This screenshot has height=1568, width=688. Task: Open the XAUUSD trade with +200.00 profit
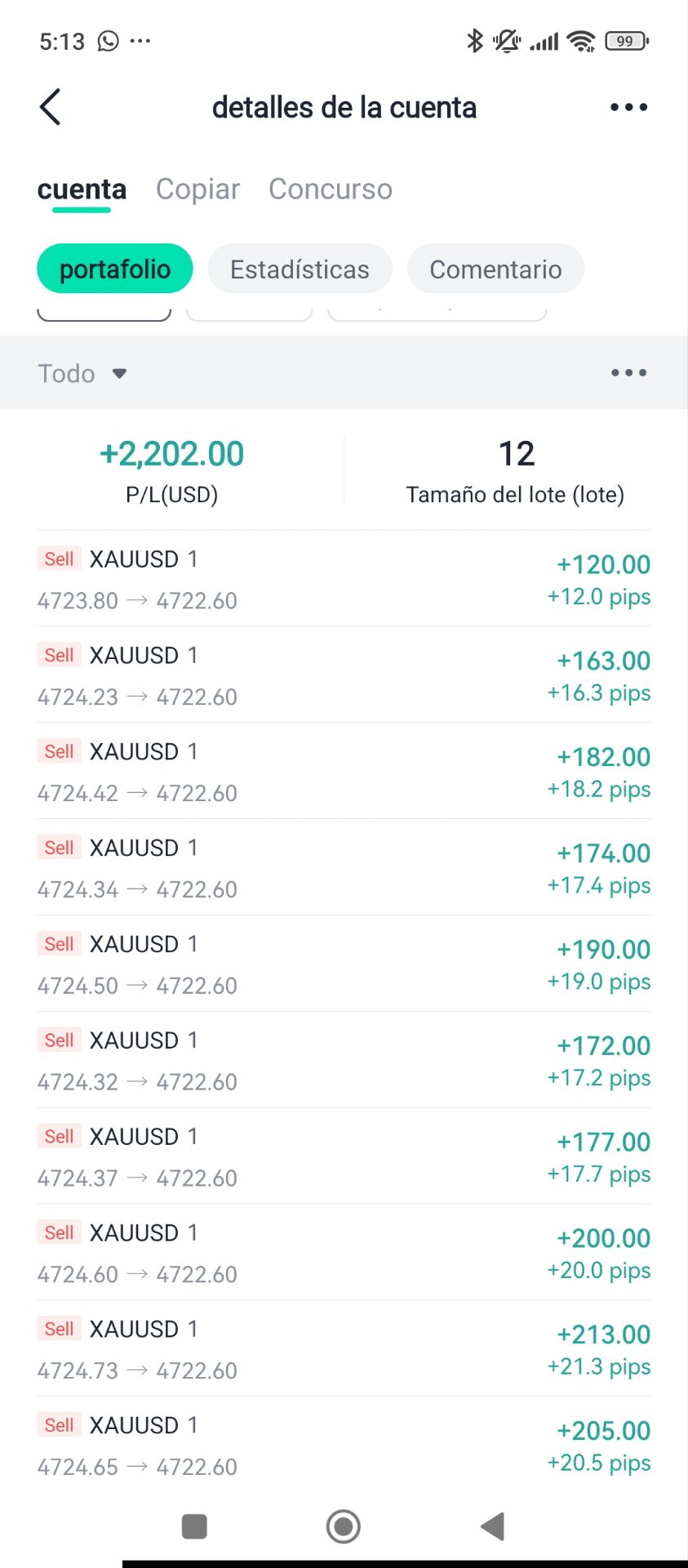344,1254
